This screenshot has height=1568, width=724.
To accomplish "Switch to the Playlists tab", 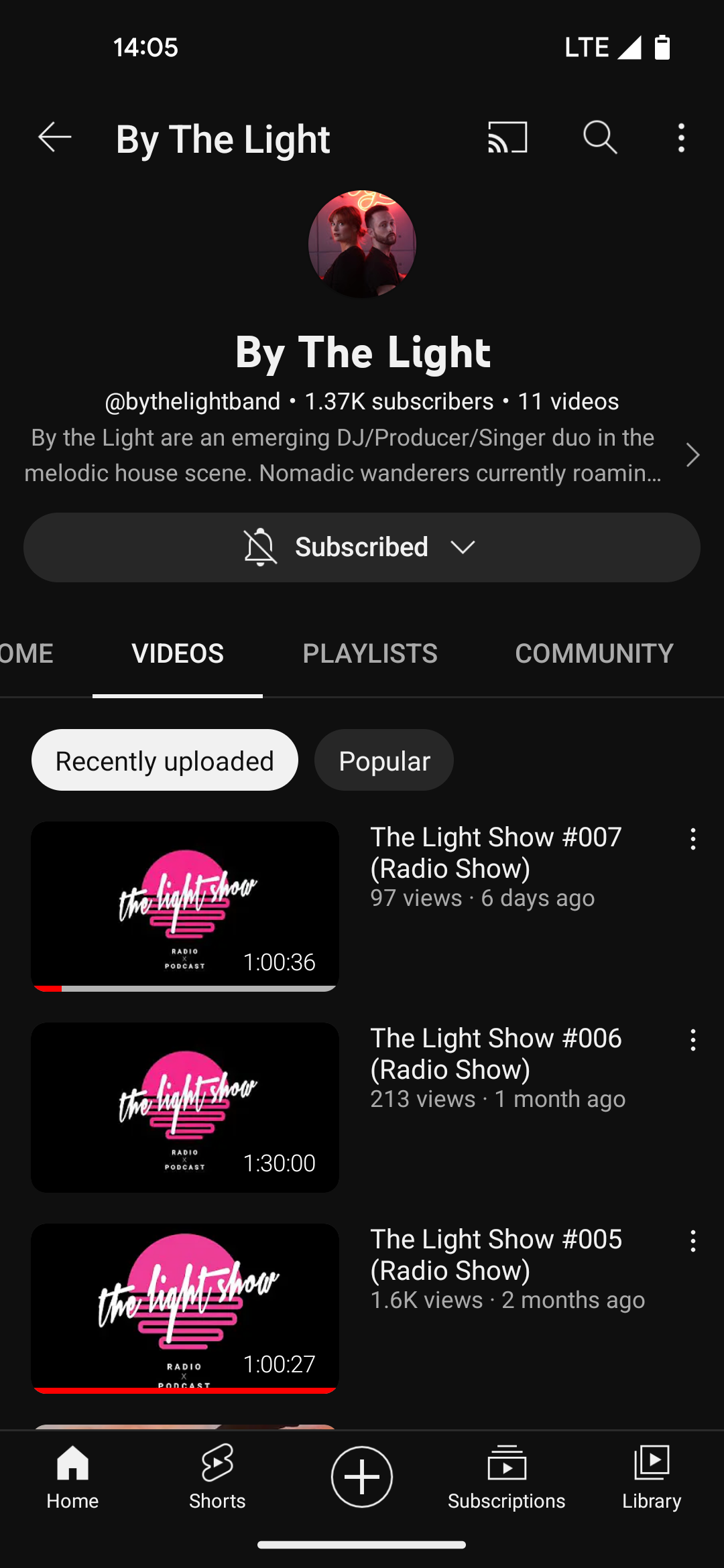I will [x=370, y=653].
